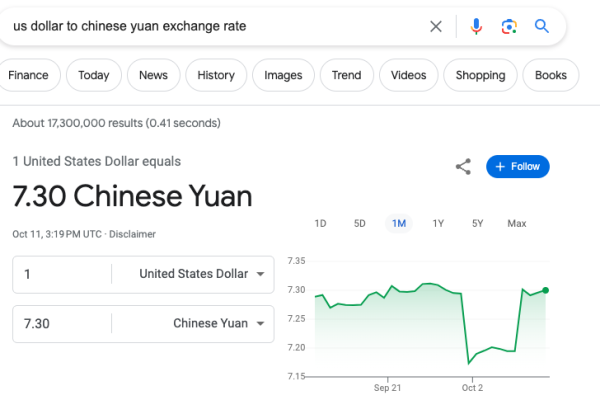Viewport: 600px width, 400px height.
Task: Open the Chinese Yuan currency dropdown
Action: [x=218, y=324]
